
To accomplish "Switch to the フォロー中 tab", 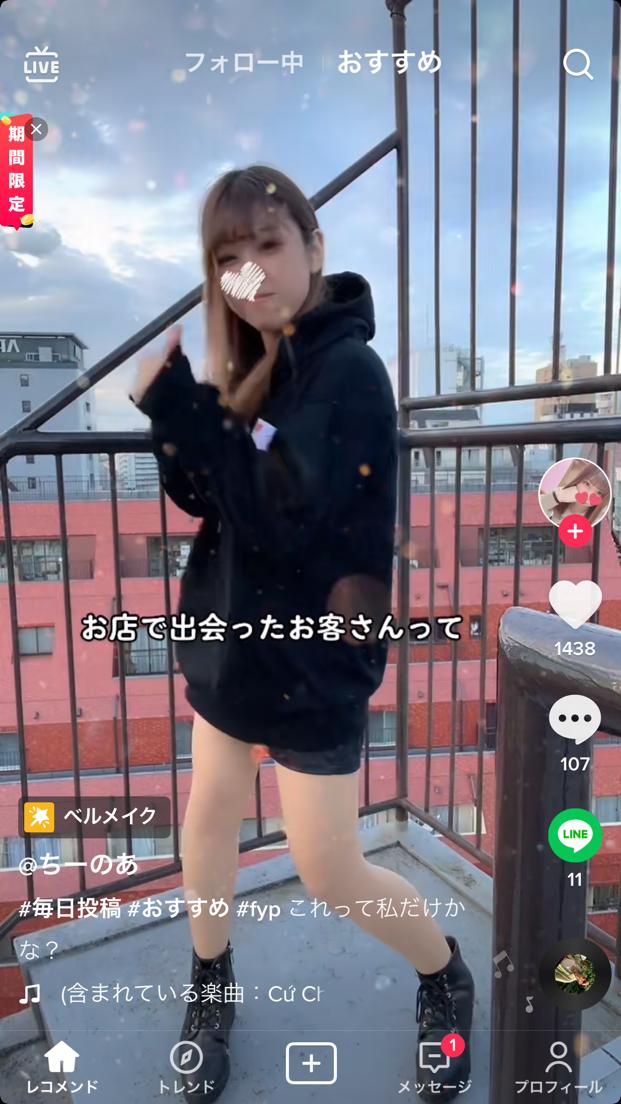I will click(x=244, y=63).
